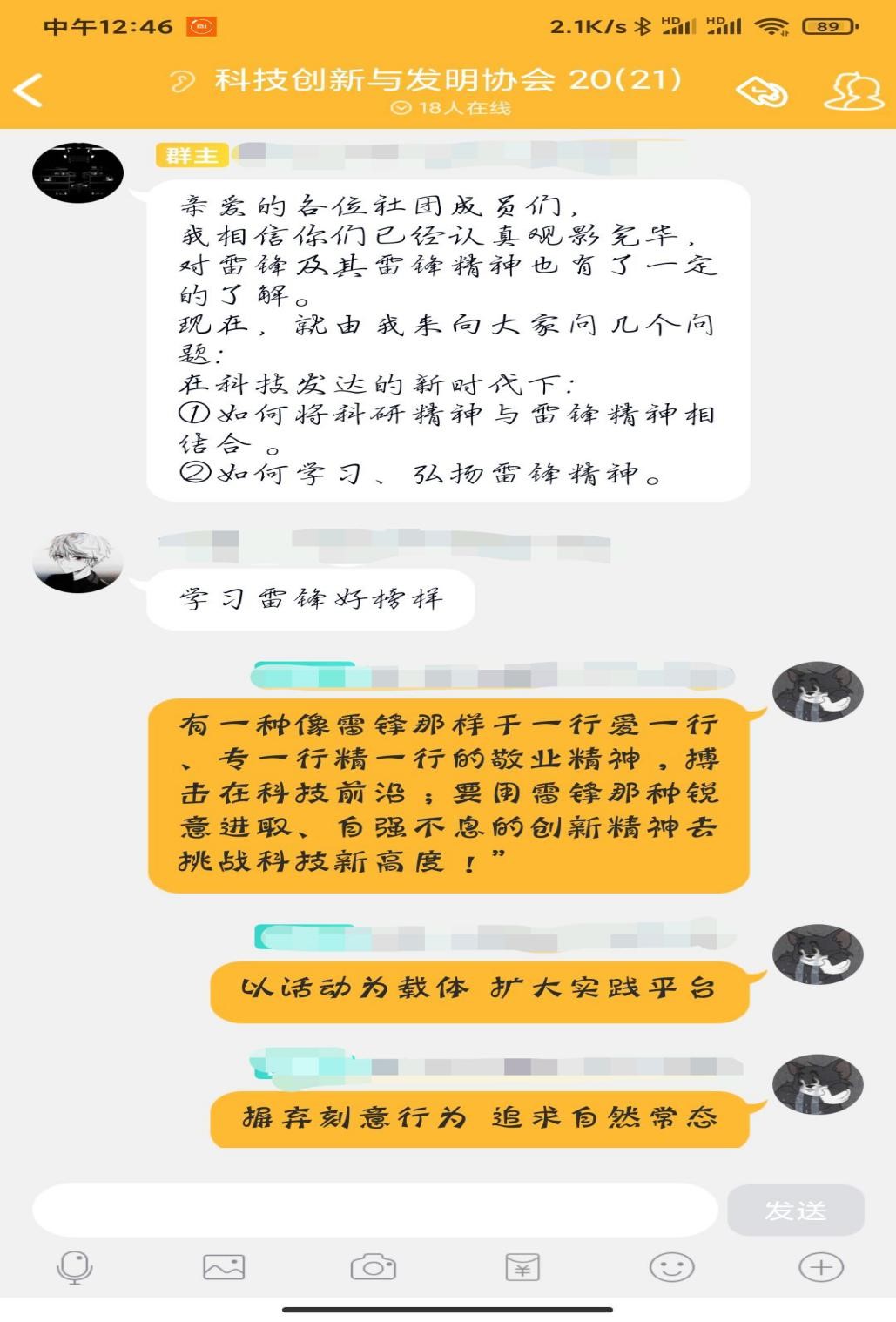The width and height of the screenshot is (896, 1322).
Task: View the group owner's avatar profile
Action: point(77,172)
